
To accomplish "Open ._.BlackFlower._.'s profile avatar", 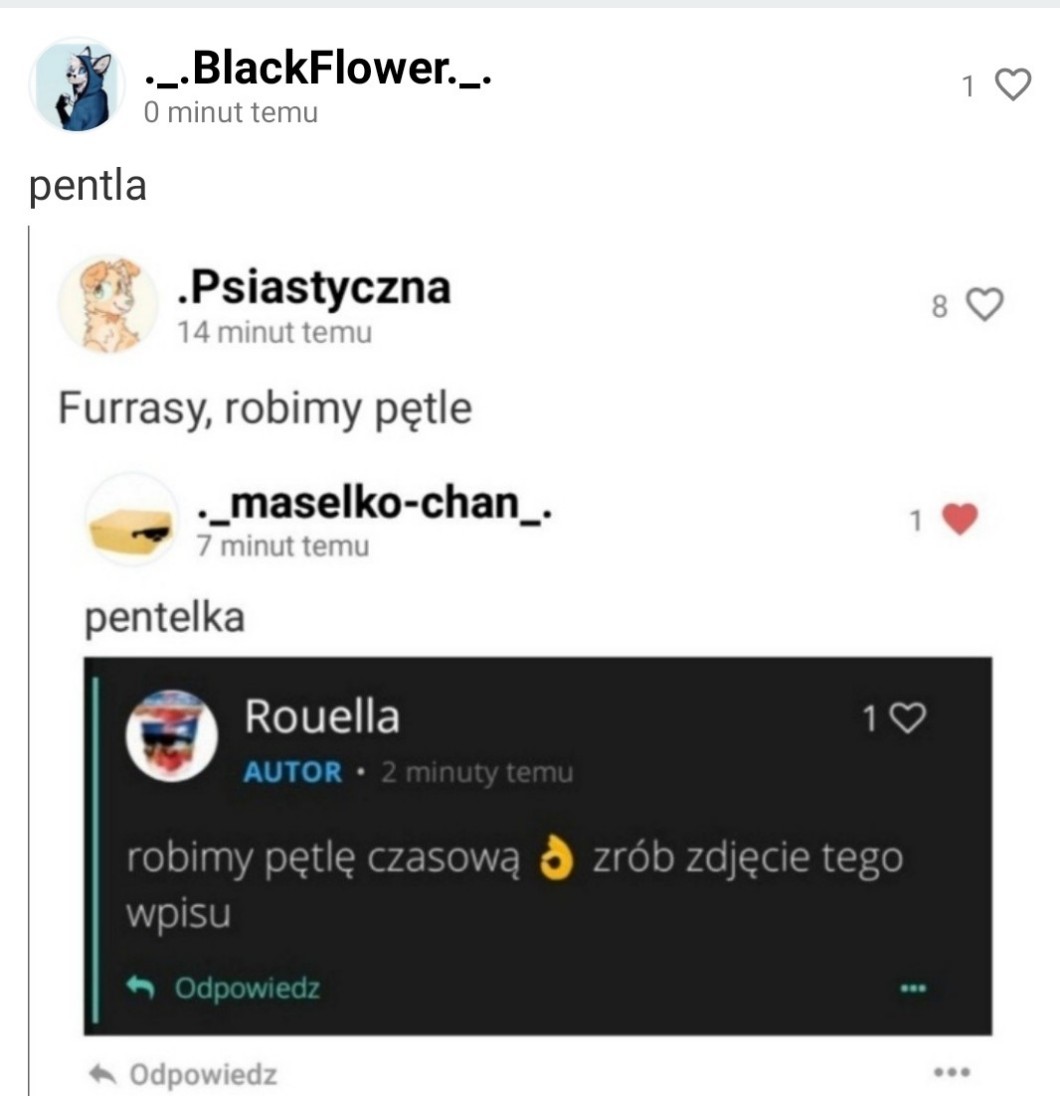I will coord(76,86).
